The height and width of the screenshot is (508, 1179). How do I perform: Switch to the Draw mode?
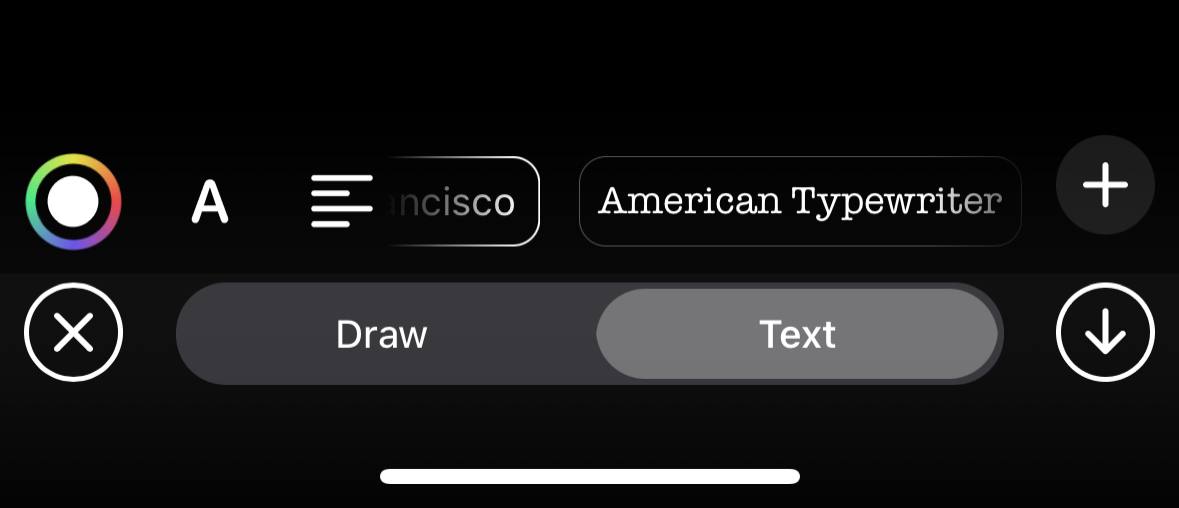[x=382, y=334]
